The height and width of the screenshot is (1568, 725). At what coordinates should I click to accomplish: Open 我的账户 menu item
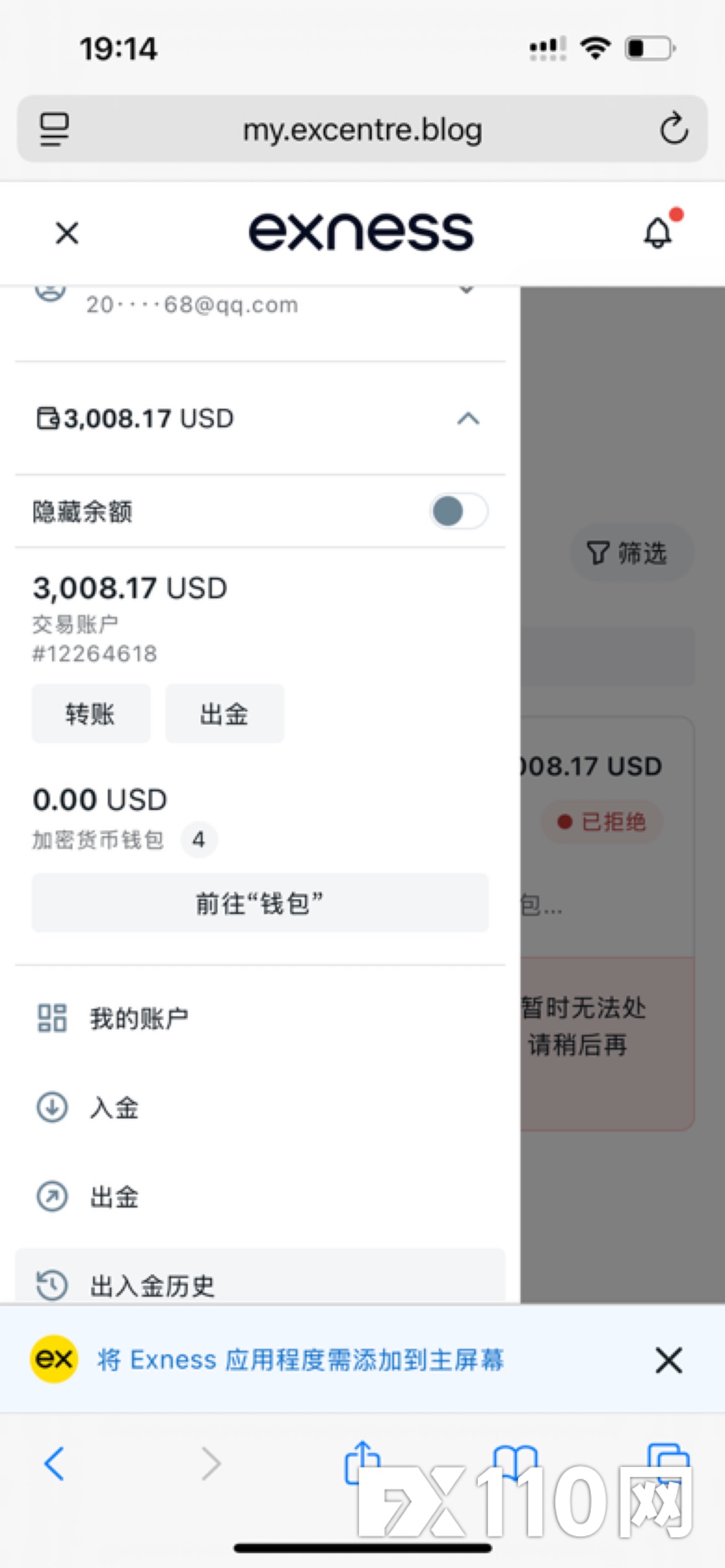[139, 1018]
